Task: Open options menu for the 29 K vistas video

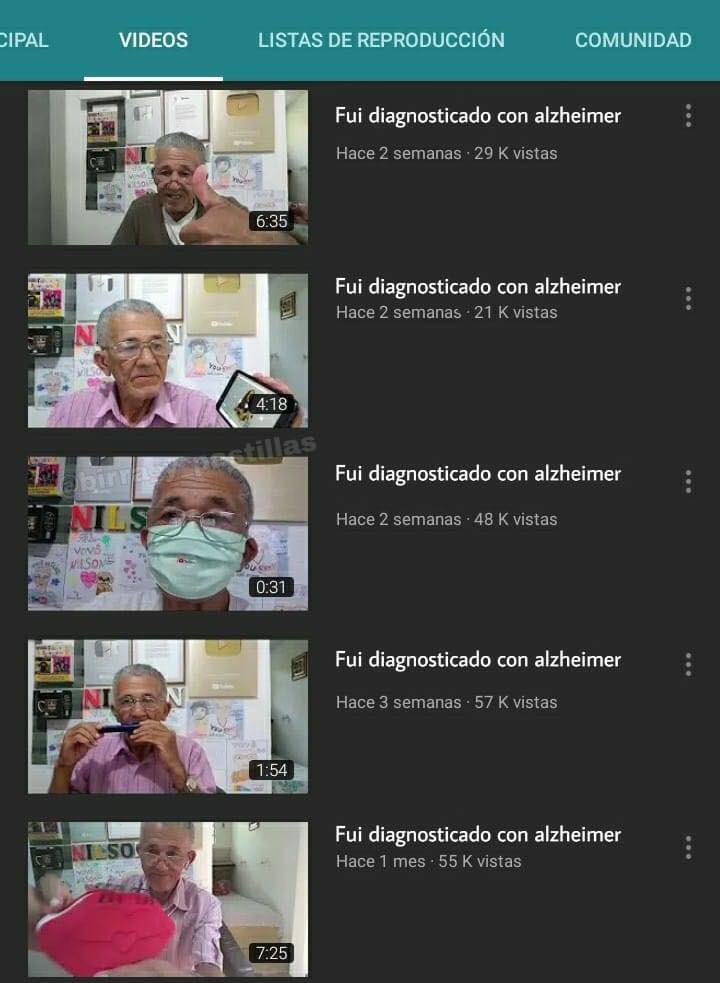Action: coord(688,116)
